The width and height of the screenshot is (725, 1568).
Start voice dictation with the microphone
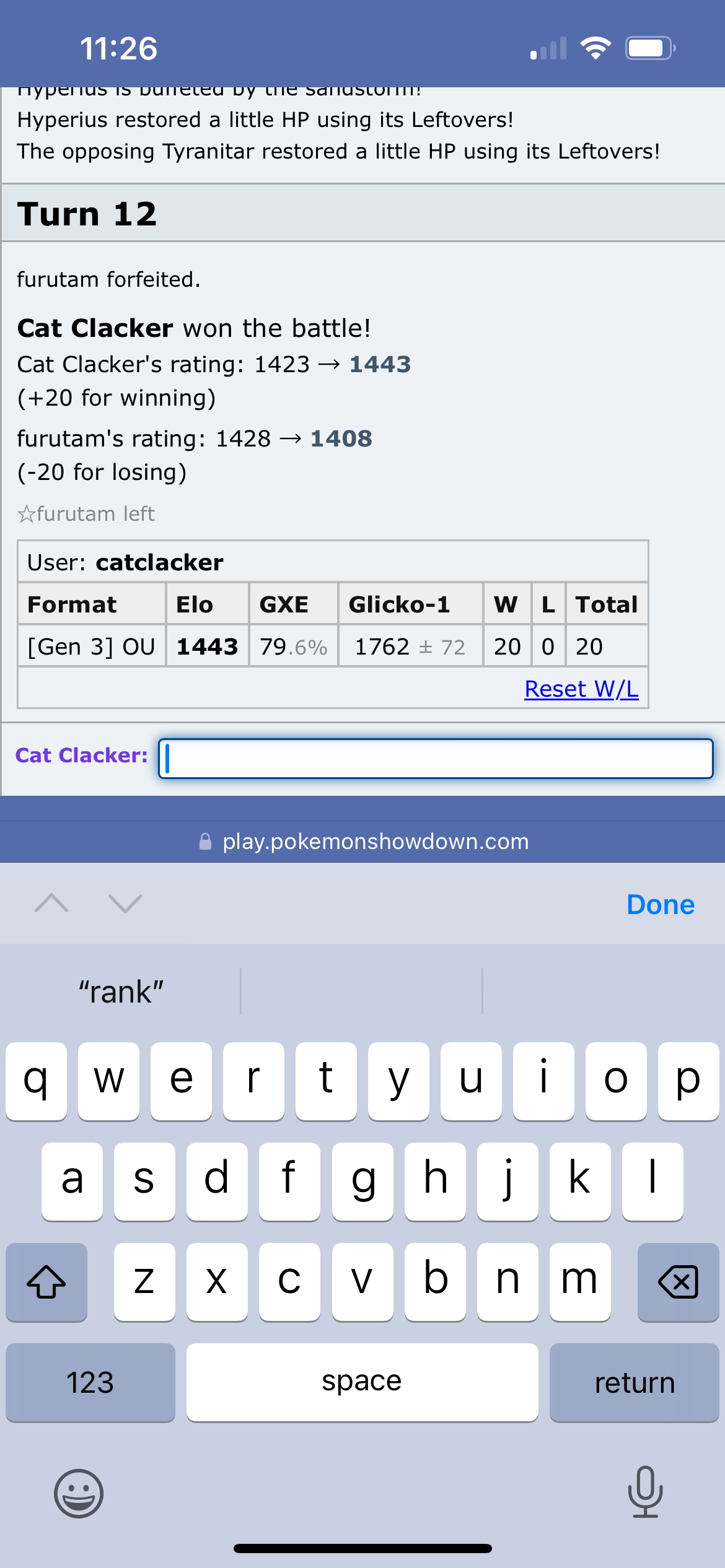pos(645,1492)
